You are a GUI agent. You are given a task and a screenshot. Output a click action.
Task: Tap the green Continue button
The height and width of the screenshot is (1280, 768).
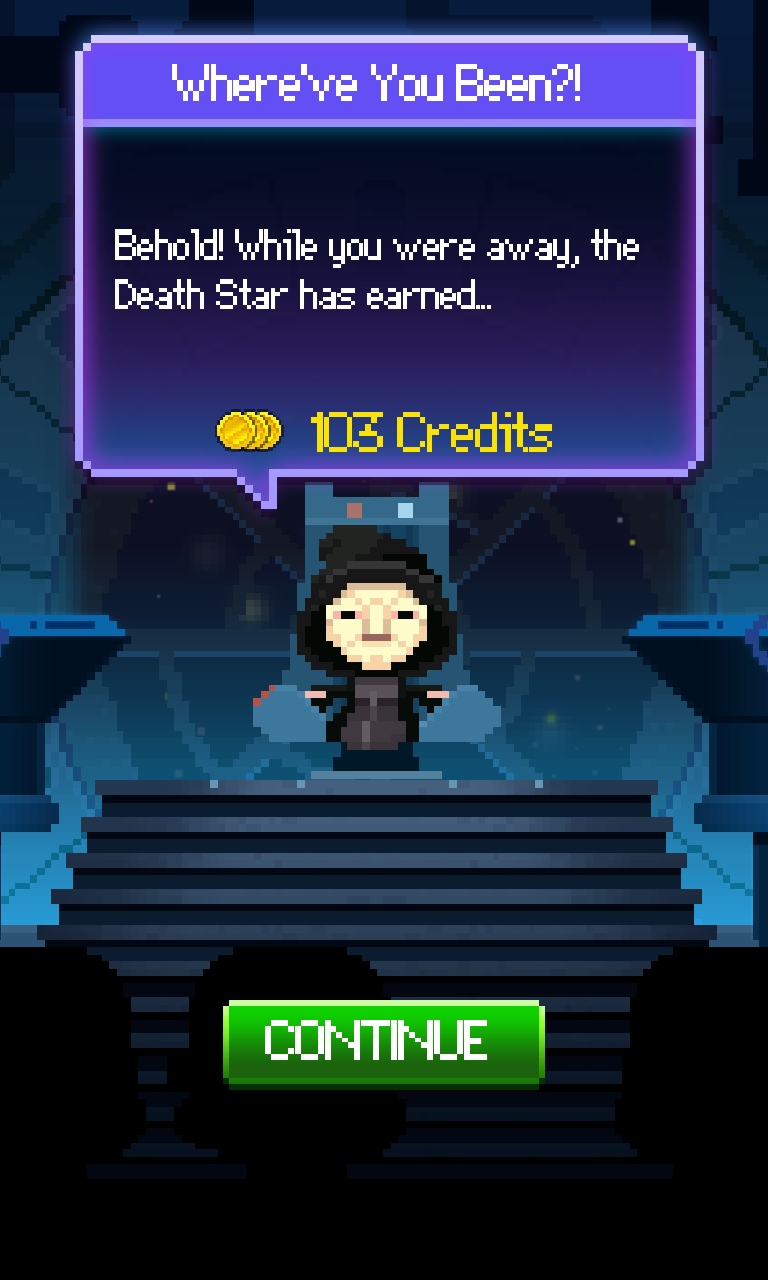click(x=383, y=1043)
